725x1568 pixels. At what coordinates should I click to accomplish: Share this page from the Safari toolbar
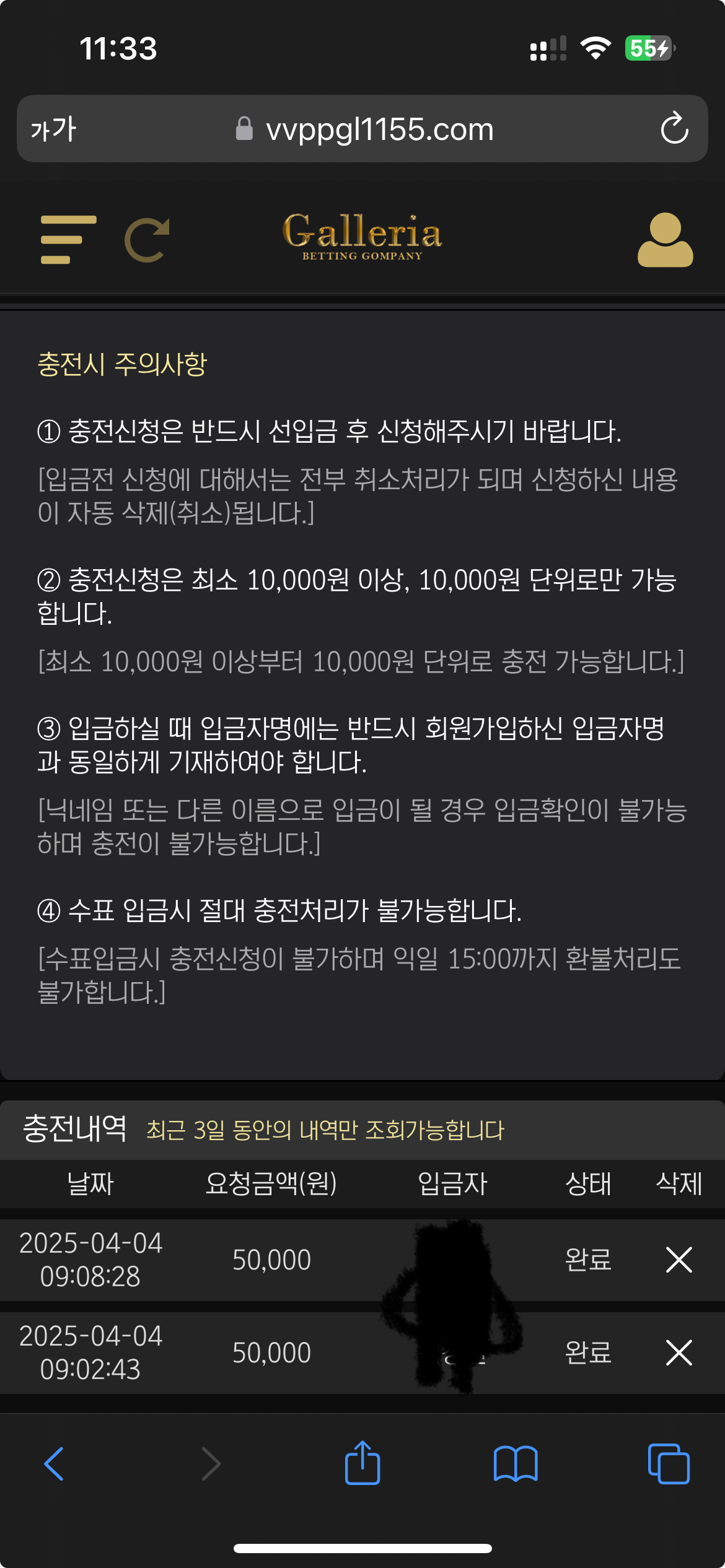[362, 1464]
